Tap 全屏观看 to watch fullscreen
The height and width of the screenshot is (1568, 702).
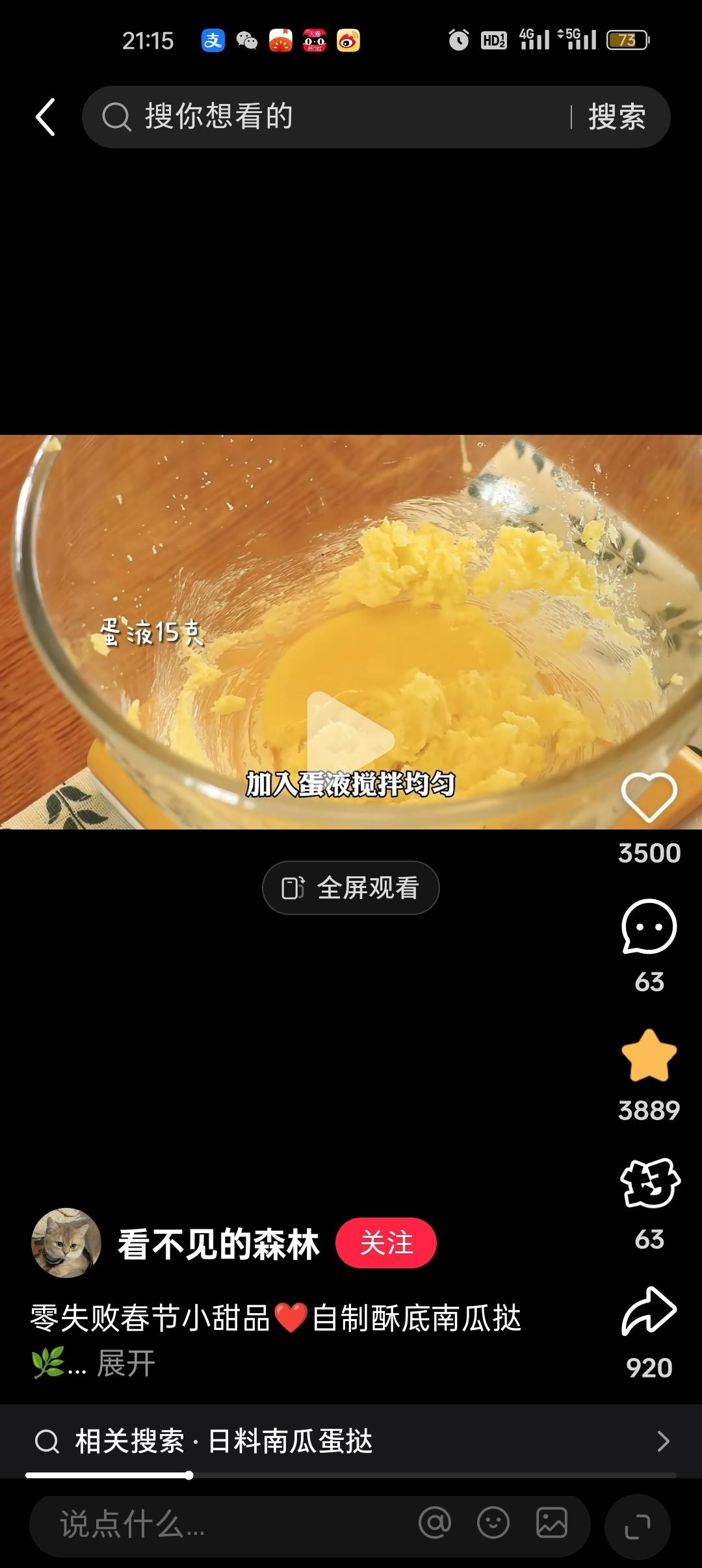[x=349, y=887]
